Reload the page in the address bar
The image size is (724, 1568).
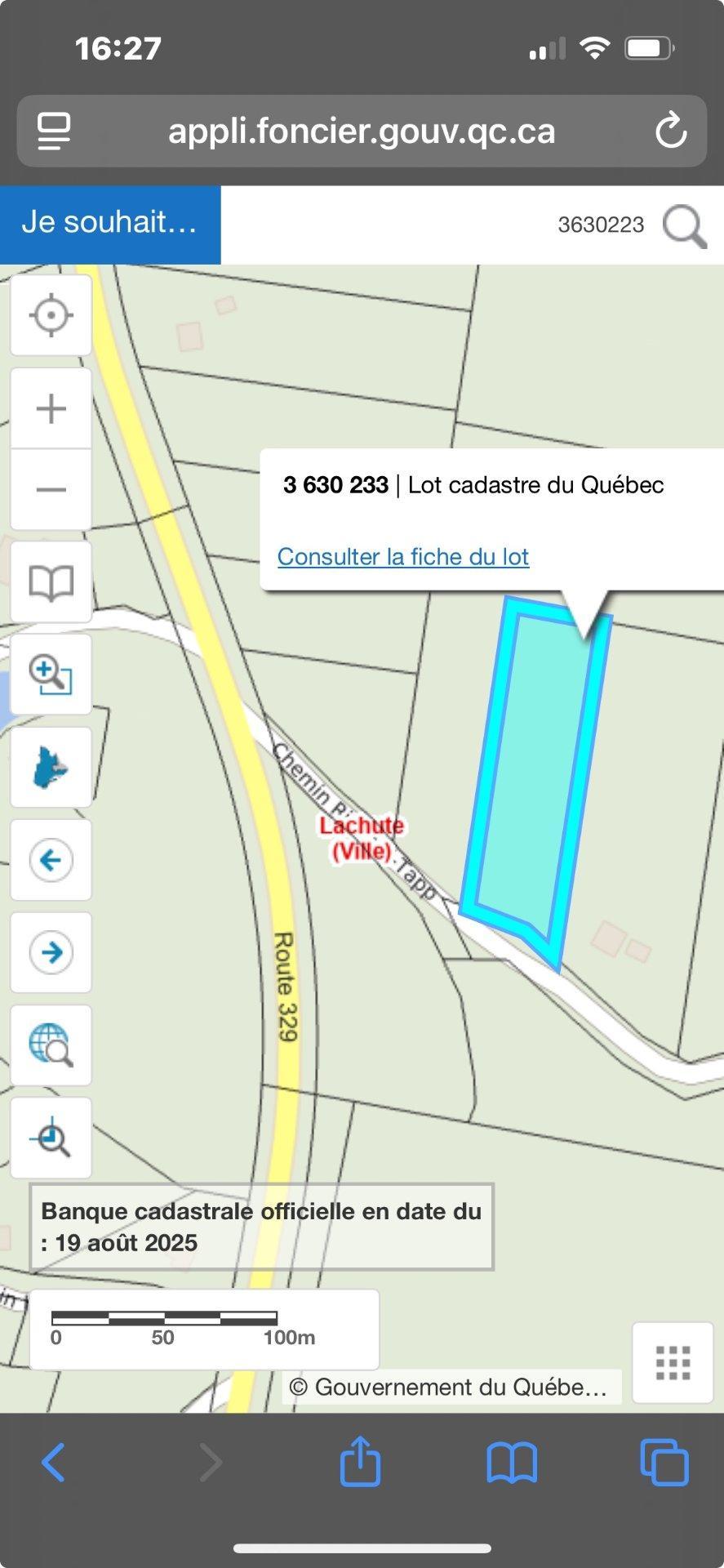click(x=671, y=131)
